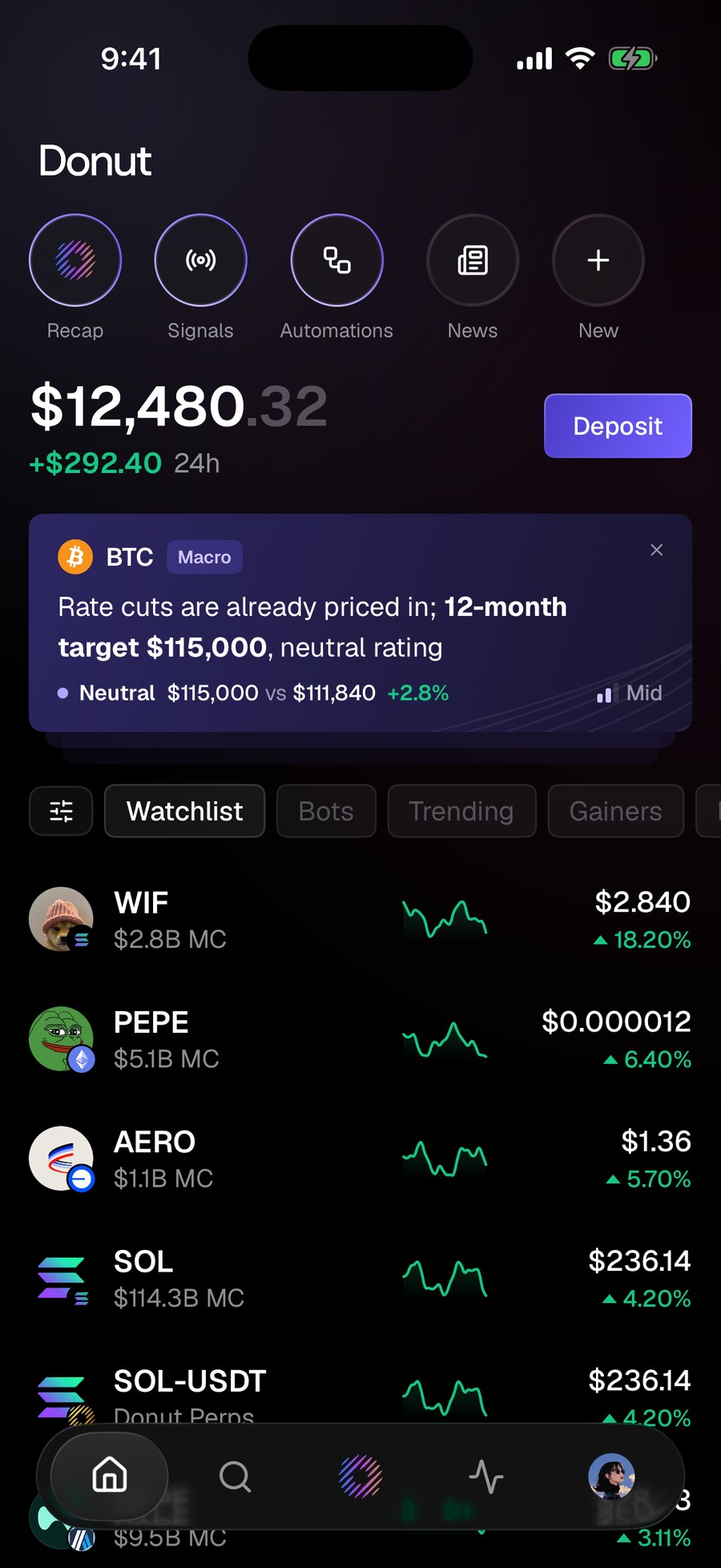Open the PEPE token row
Screen dimensions: 721x1568
point(360,1039)
